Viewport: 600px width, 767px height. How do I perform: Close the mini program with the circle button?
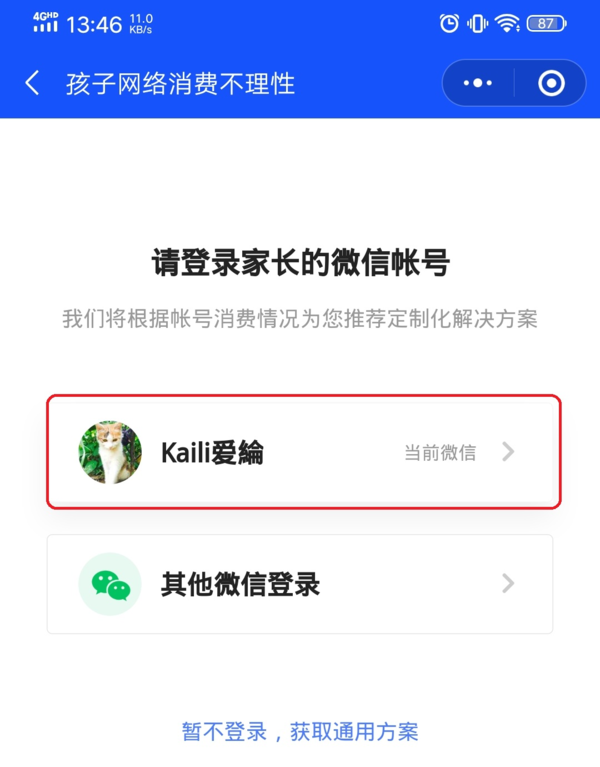[x=551, y=83]
